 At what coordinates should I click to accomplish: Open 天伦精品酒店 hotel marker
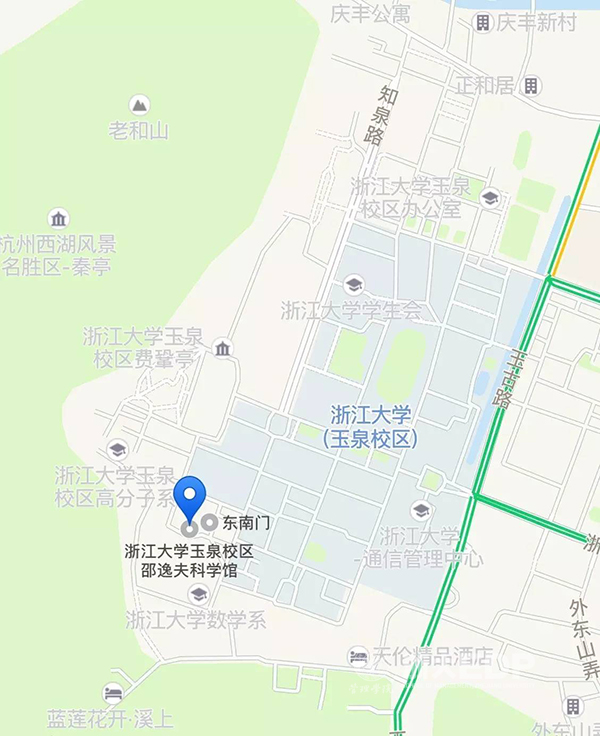[x=358, y=656]
